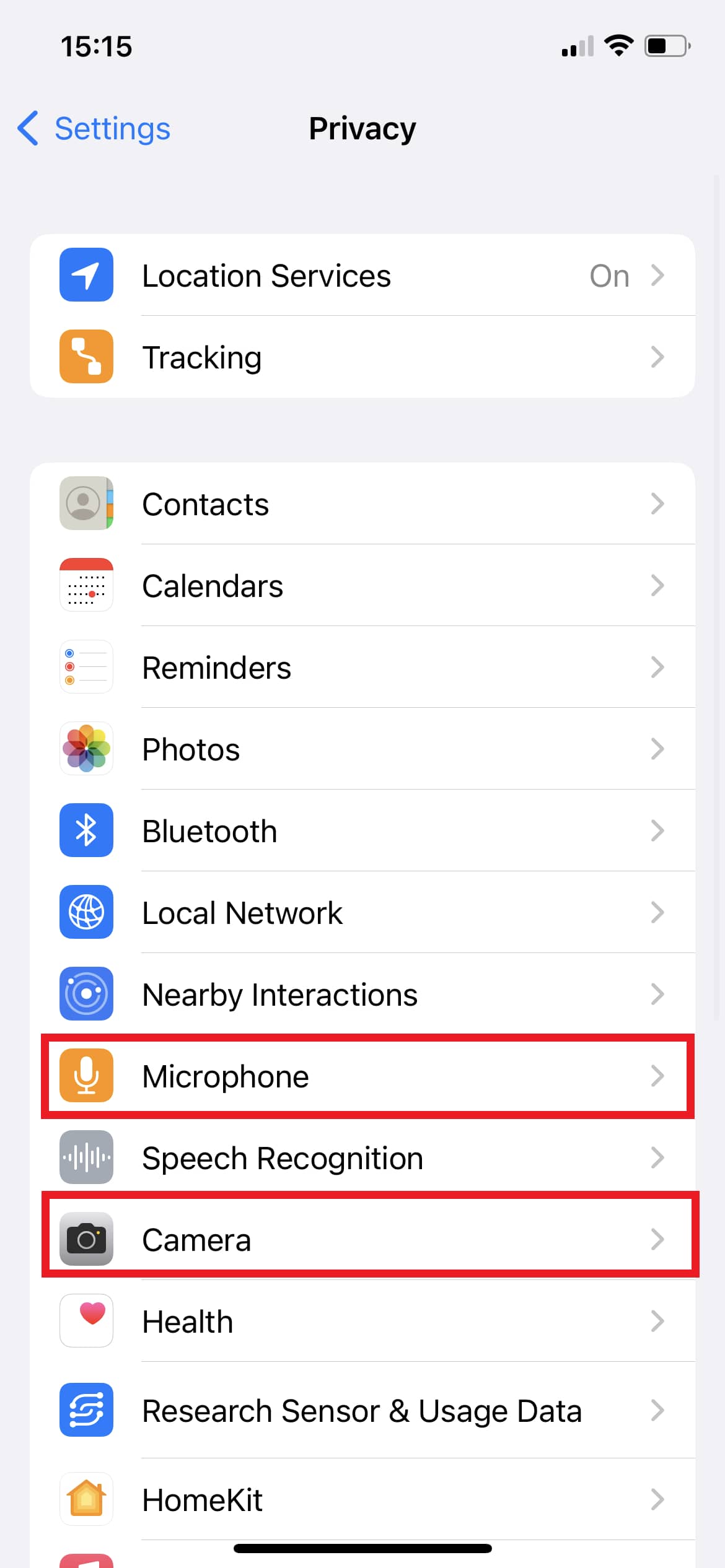Open the Tracking row
This screenshot has width=725, height=1568.
coord(362,357)
